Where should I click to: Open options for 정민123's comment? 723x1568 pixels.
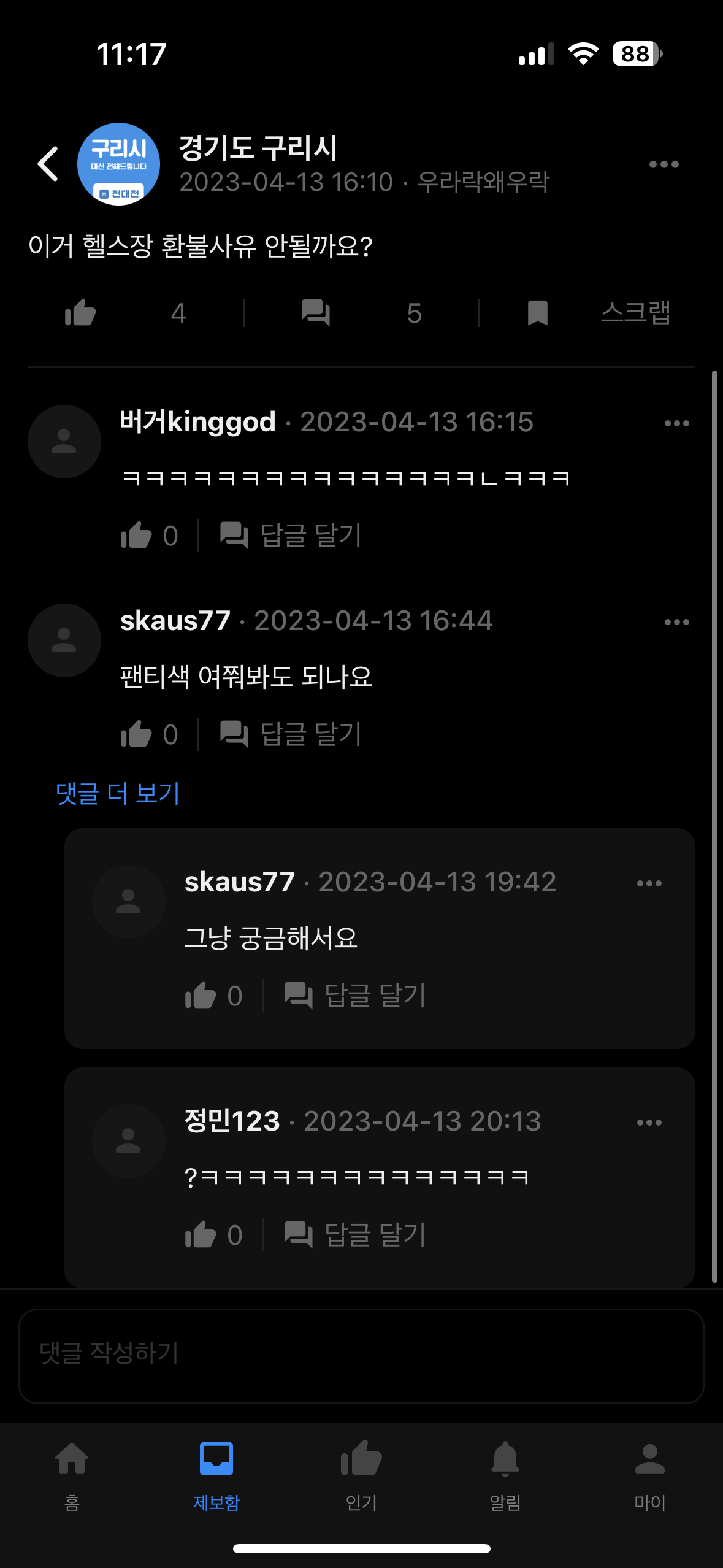649,1123
